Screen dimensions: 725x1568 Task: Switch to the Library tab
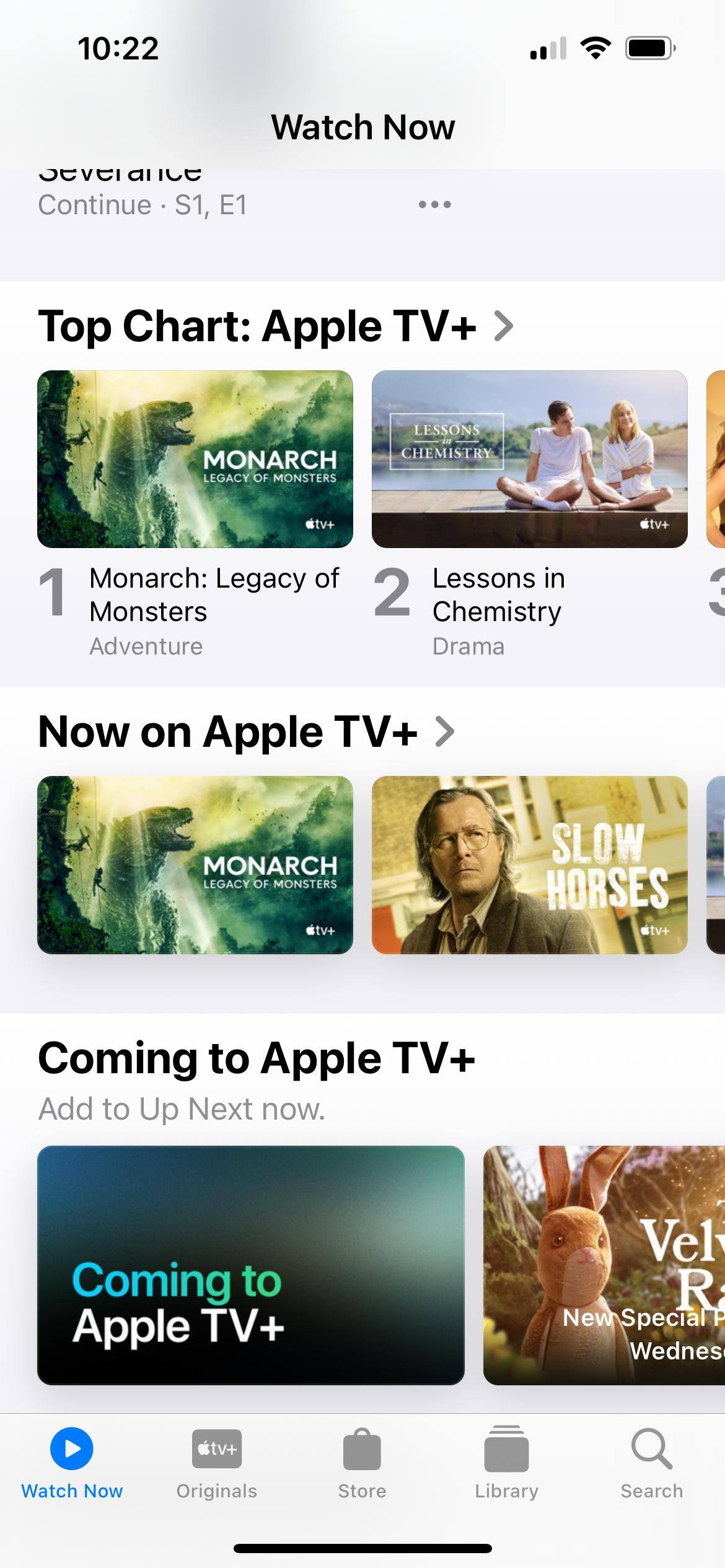click(x=506, y=1463)
